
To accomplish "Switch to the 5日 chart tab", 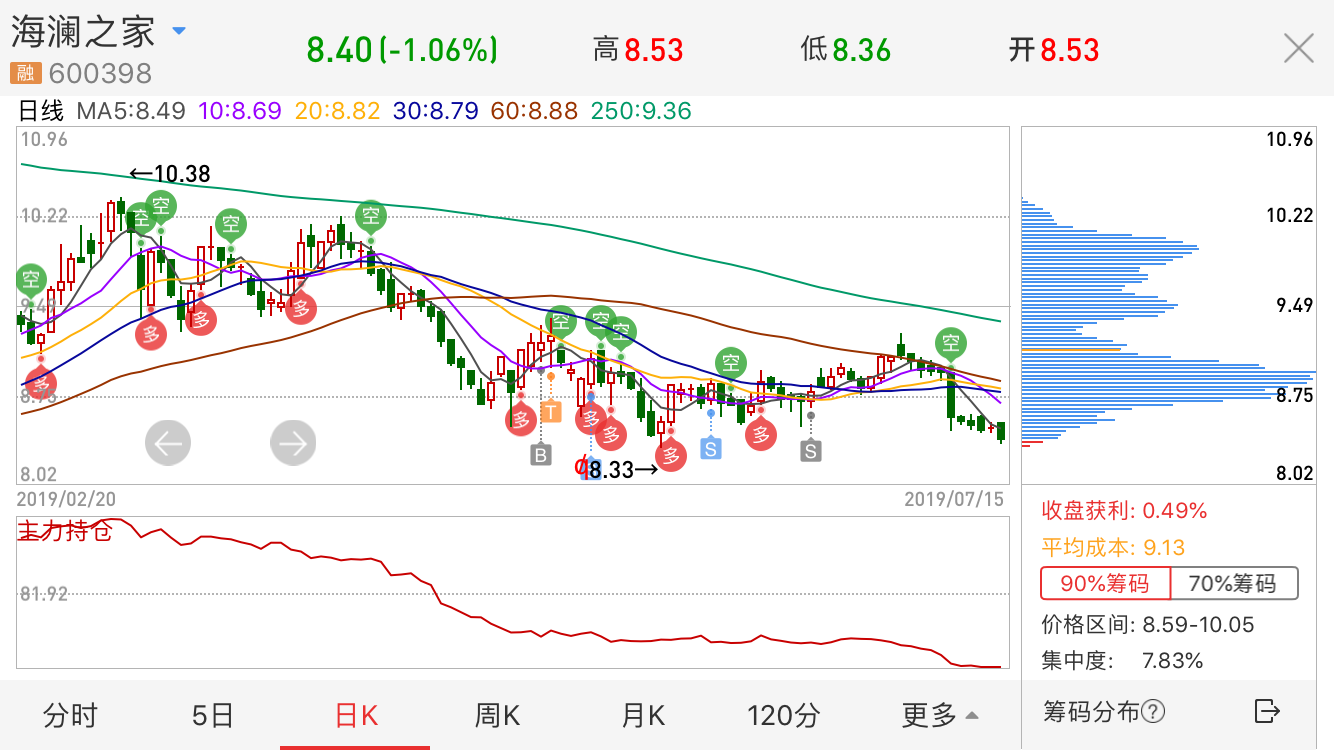I will pyautogui.click(x=212, y=715).
